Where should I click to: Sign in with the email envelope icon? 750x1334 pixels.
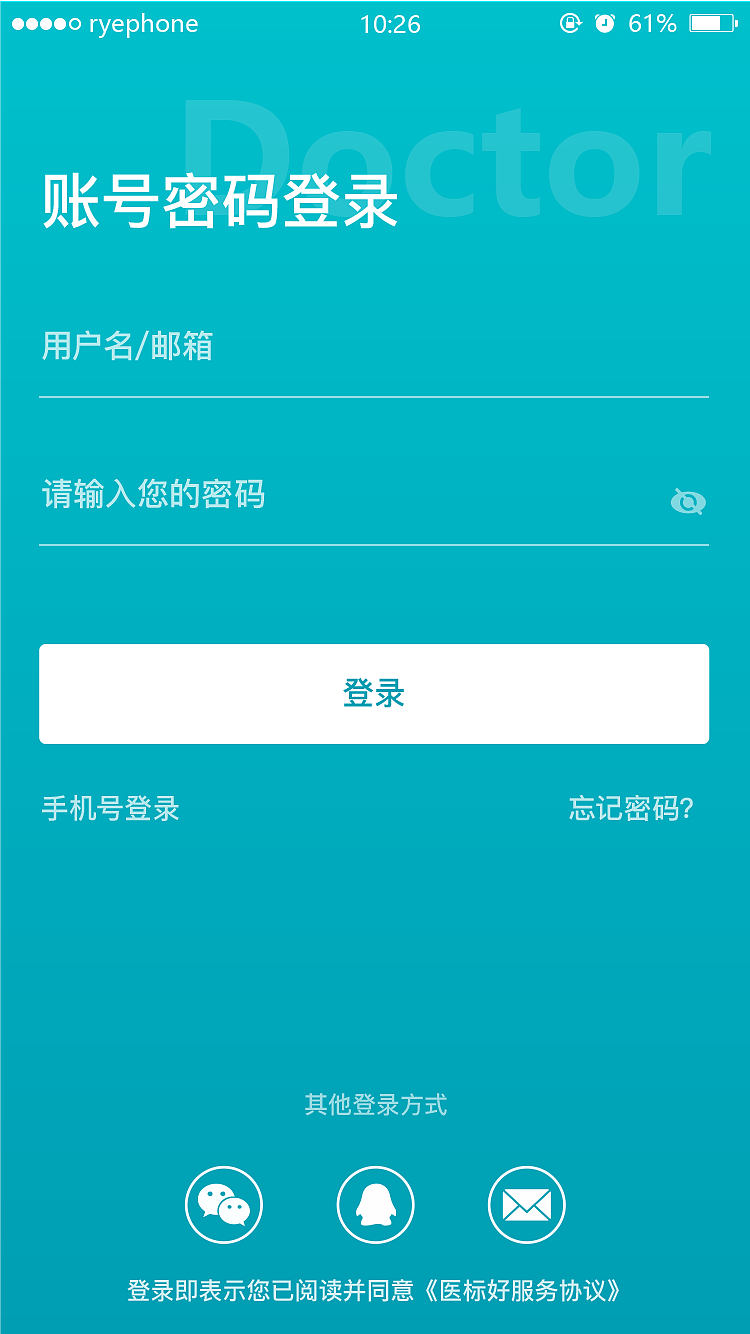click(x=527, y=1204)
